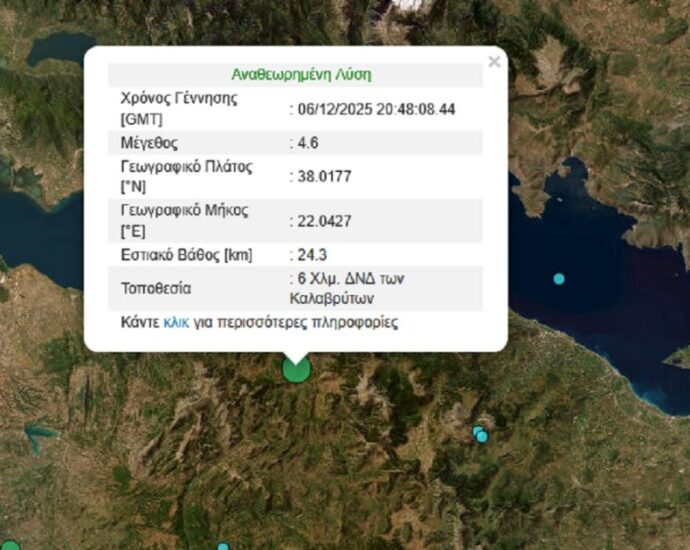Select the large green magnitude 4.6 marker

[x=296, y=370]
